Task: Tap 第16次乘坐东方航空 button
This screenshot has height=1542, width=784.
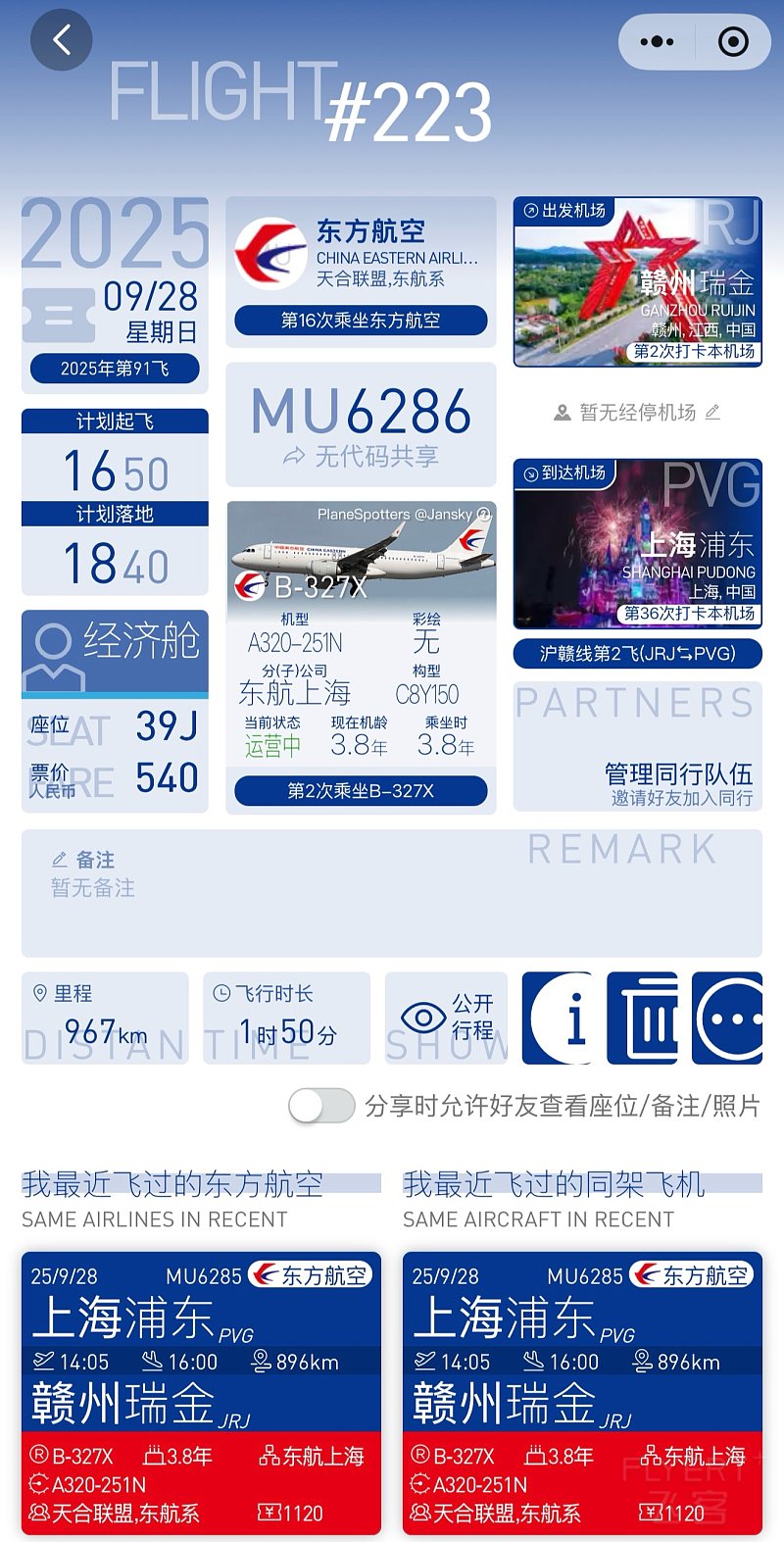Action: [361, 321]
